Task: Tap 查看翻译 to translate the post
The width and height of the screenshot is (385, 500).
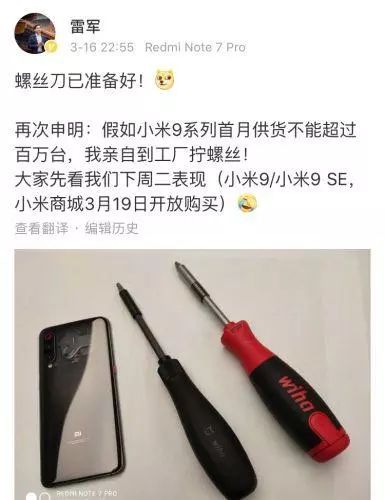Action: 42,229
